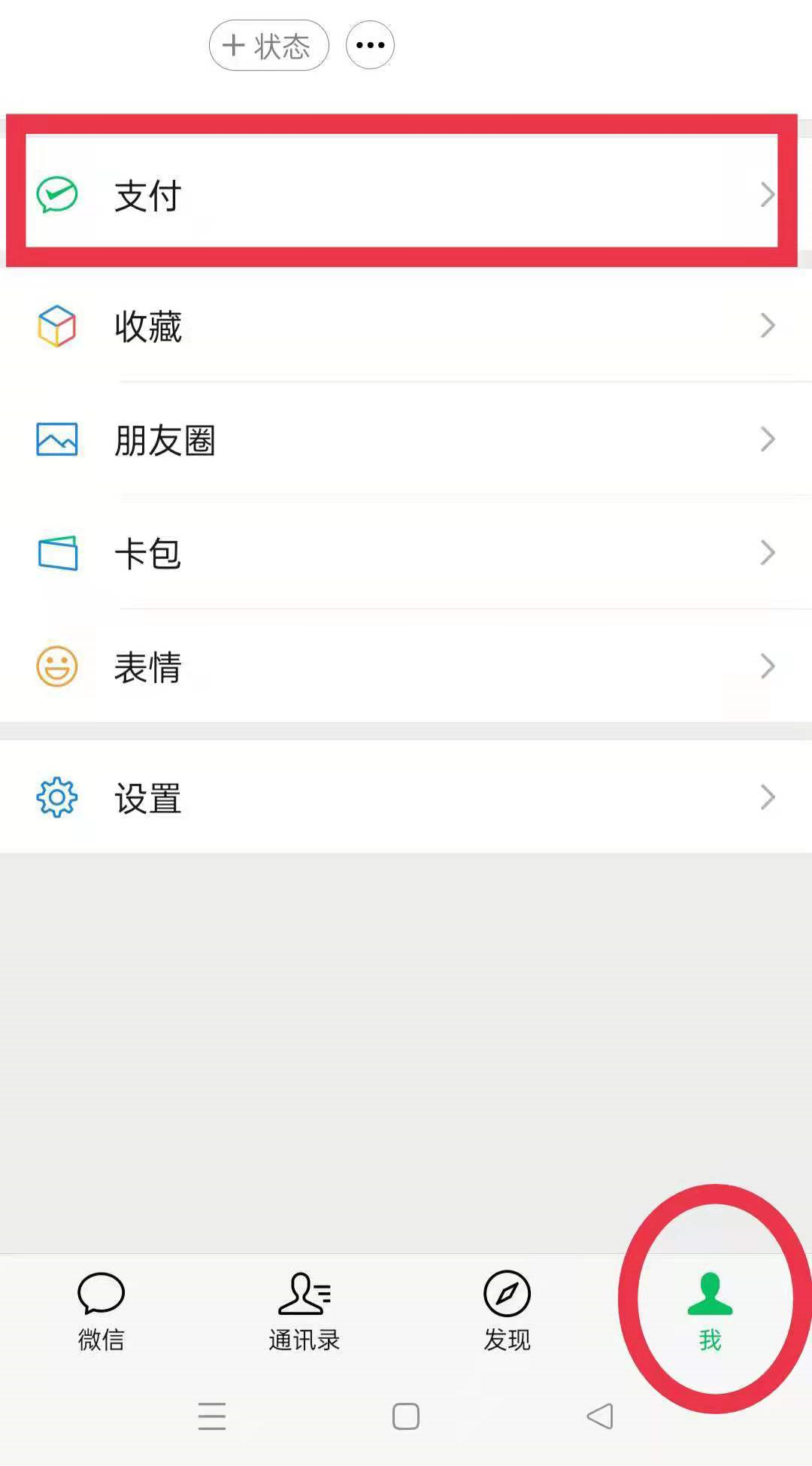Tap the 状态 status button

268,45
